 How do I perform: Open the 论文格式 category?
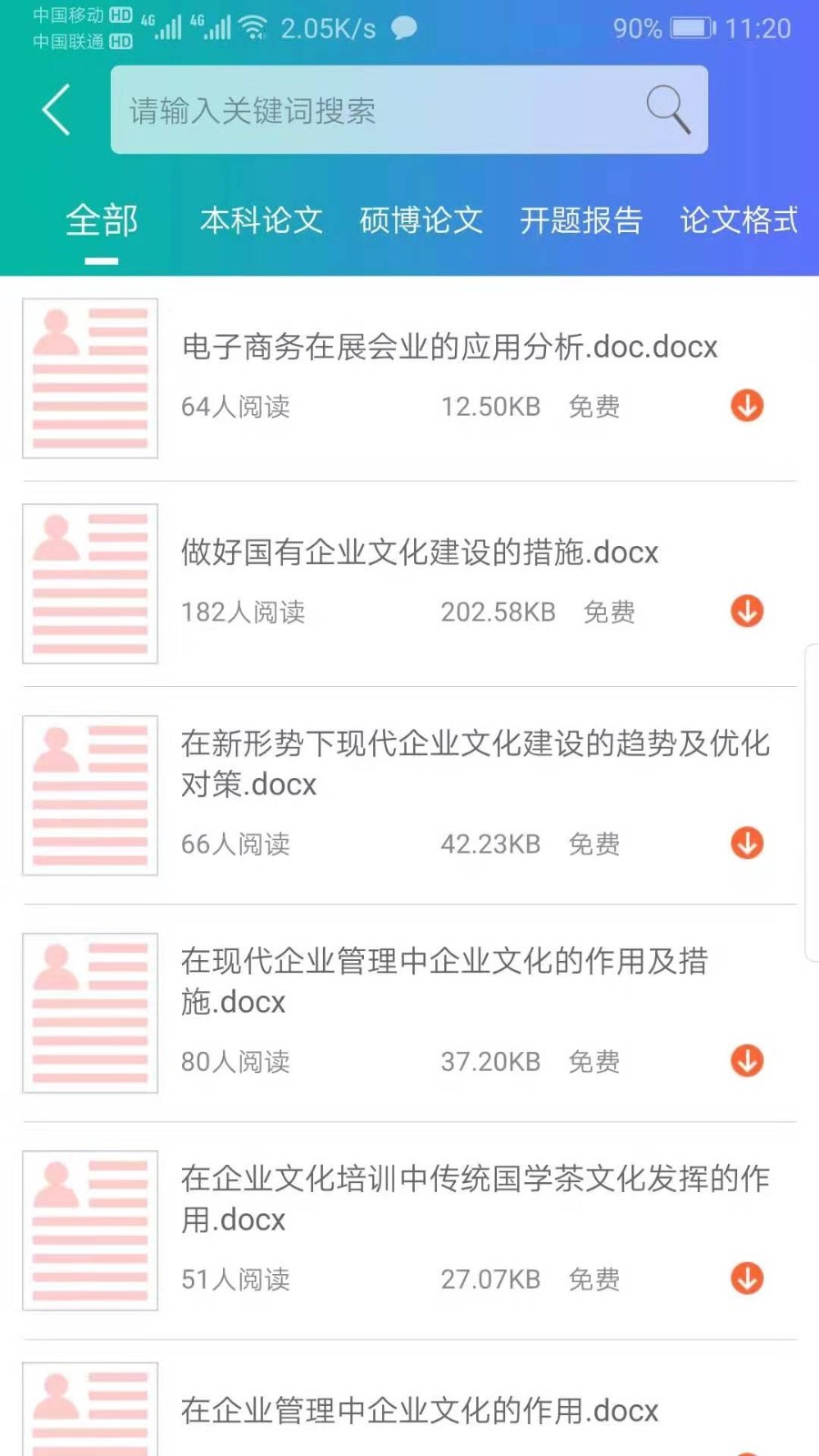click(x=740, y=221)
